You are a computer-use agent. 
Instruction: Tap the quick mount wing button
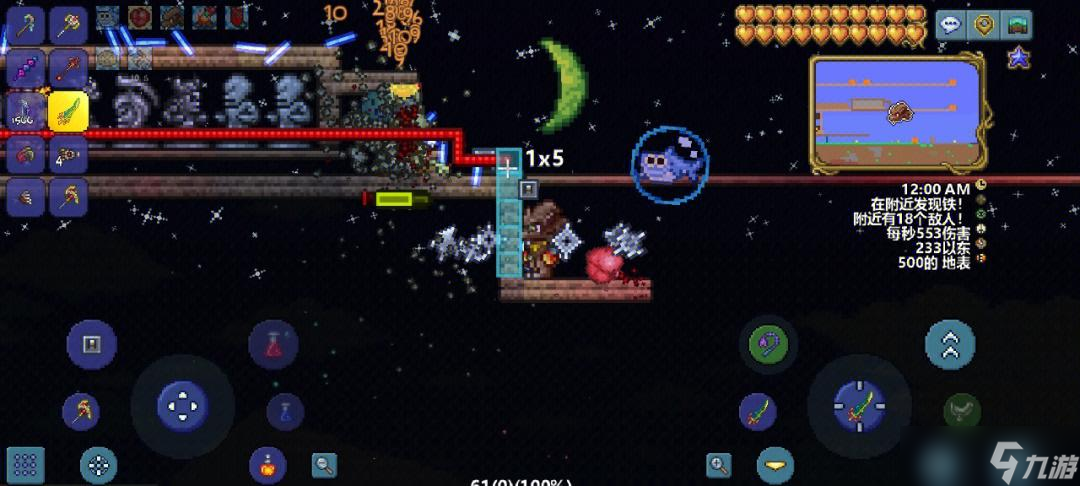[x=961, y=410]
